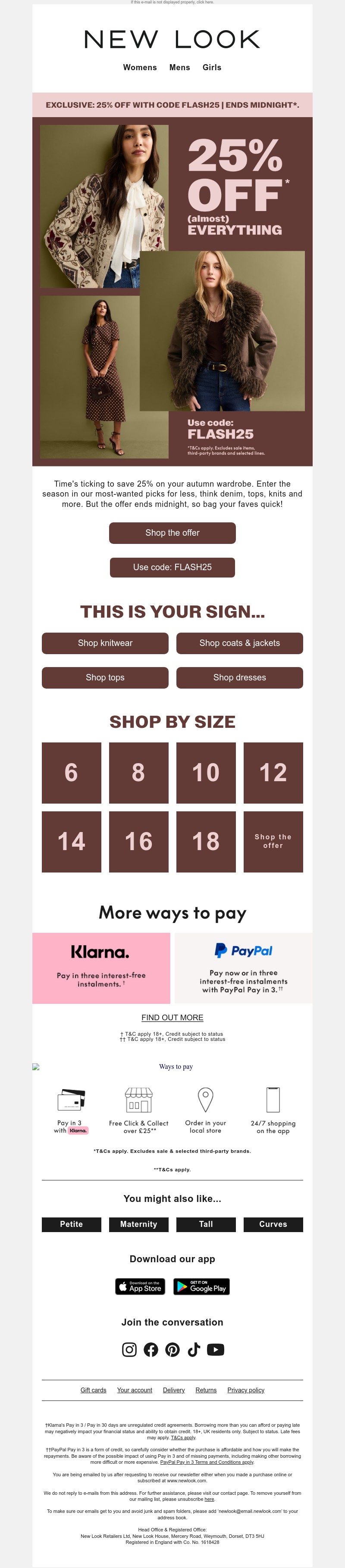Get the app on Google Play
The height and width of the screenshot is (1568, 345).
coord(201,1286)
